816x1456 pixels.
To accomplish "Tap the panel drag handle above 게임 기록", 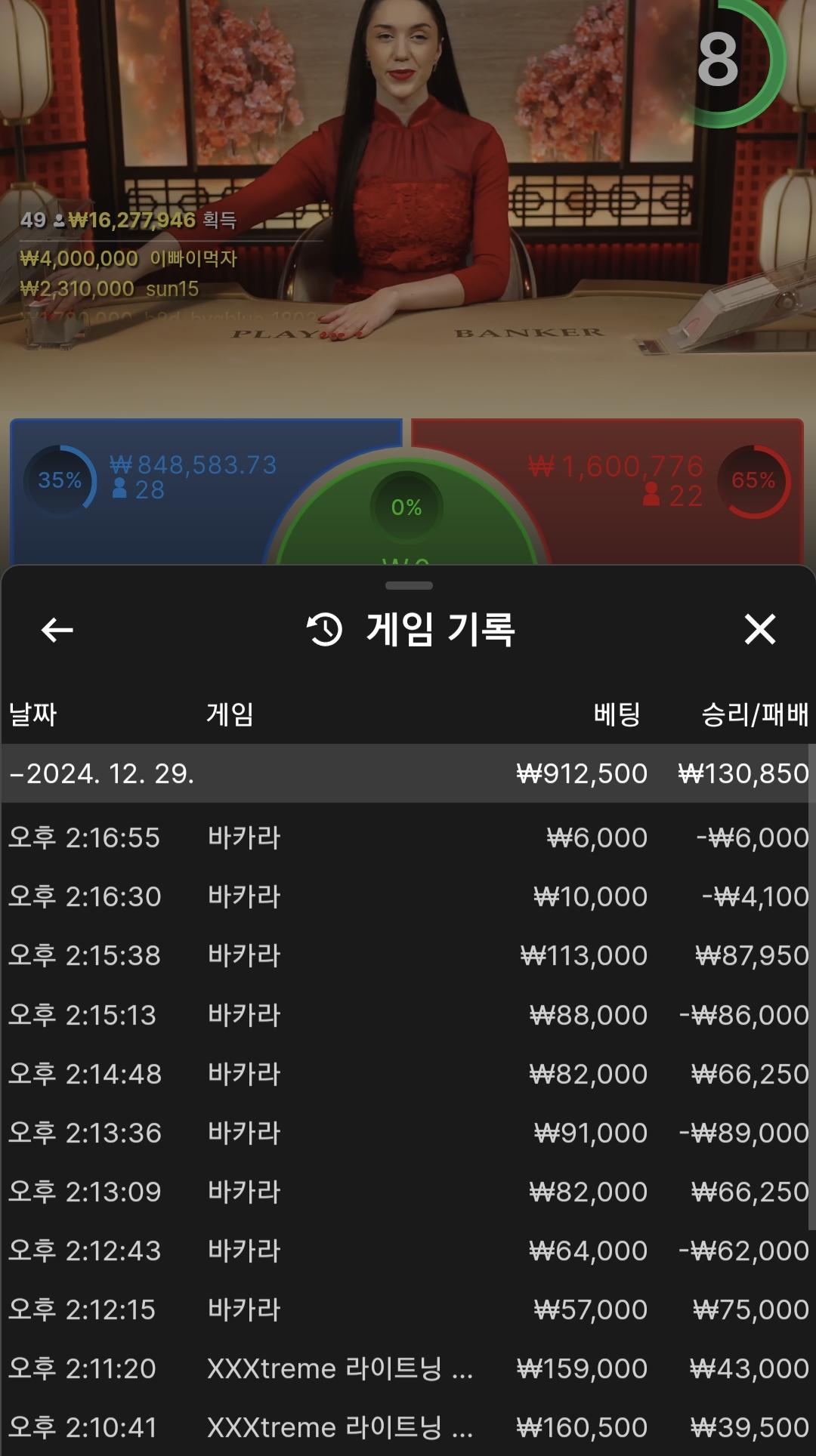I will coord(408,585).
